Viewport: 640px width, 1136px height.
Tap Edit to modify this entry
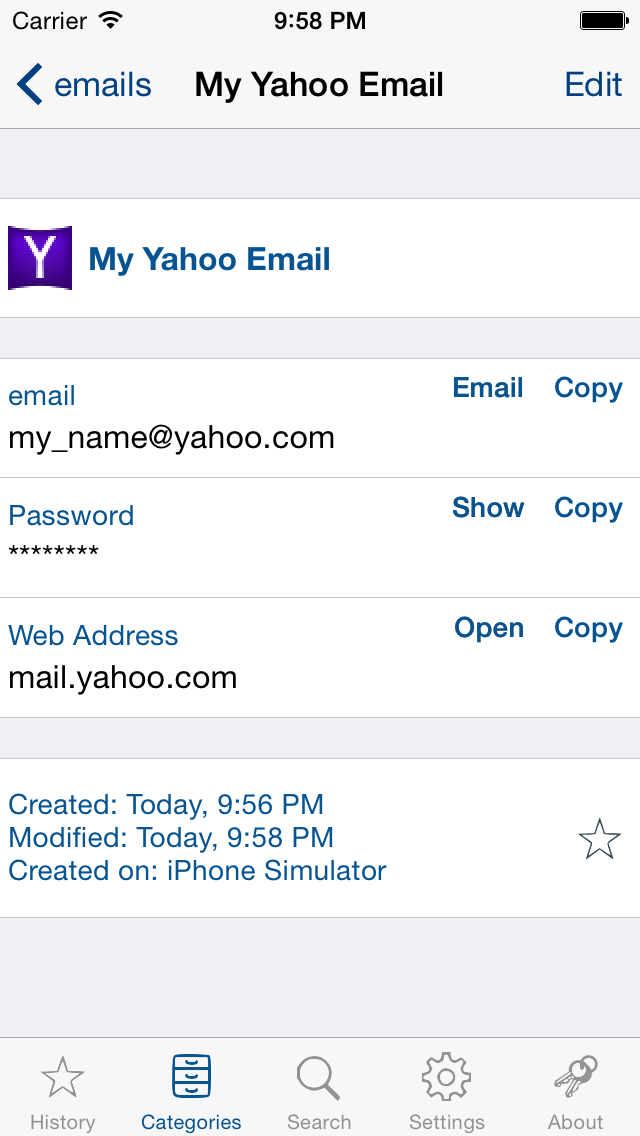[593, 85]
